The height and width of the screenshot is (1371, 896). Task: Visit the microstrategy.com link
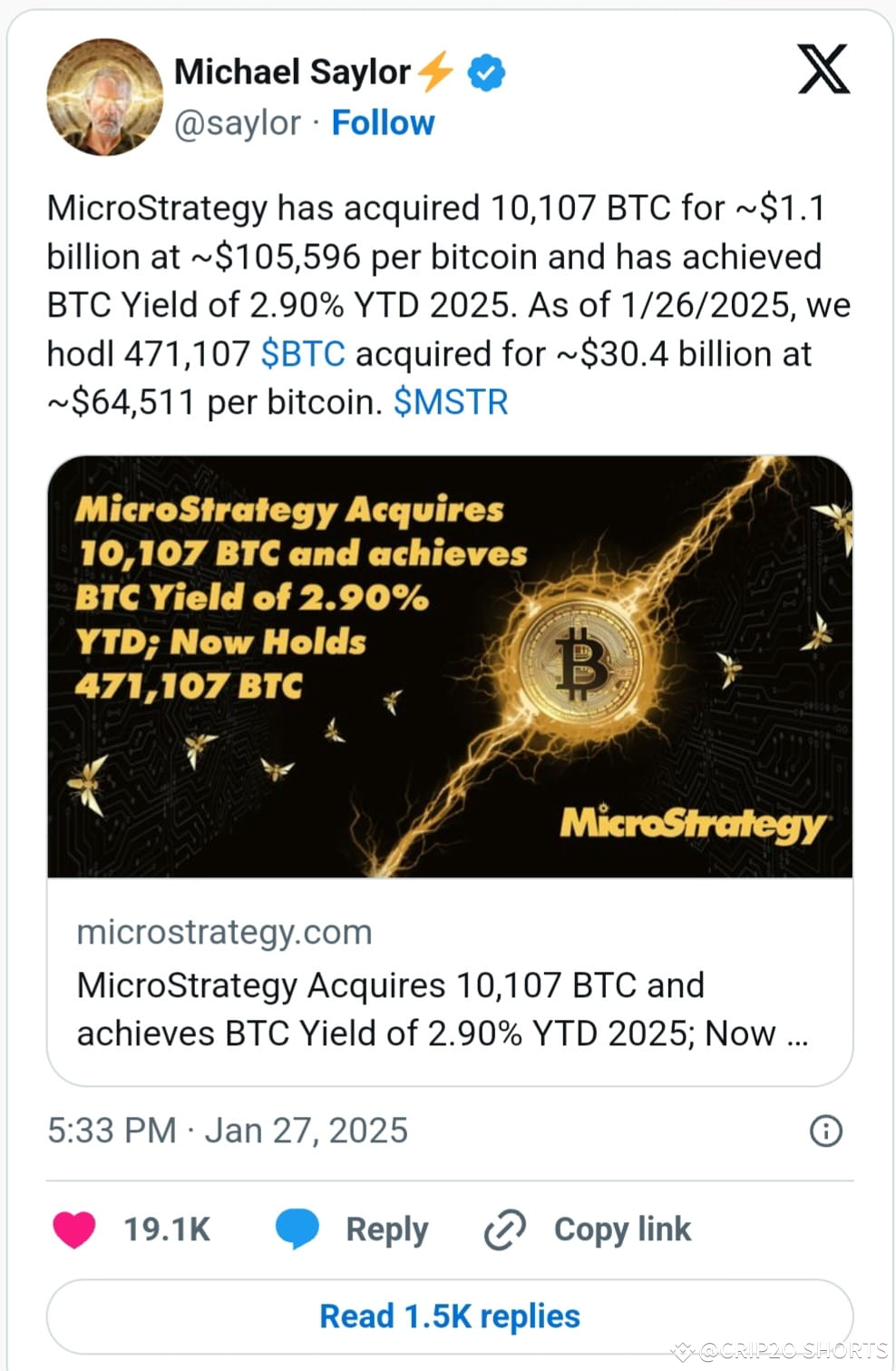coord(224,932)
